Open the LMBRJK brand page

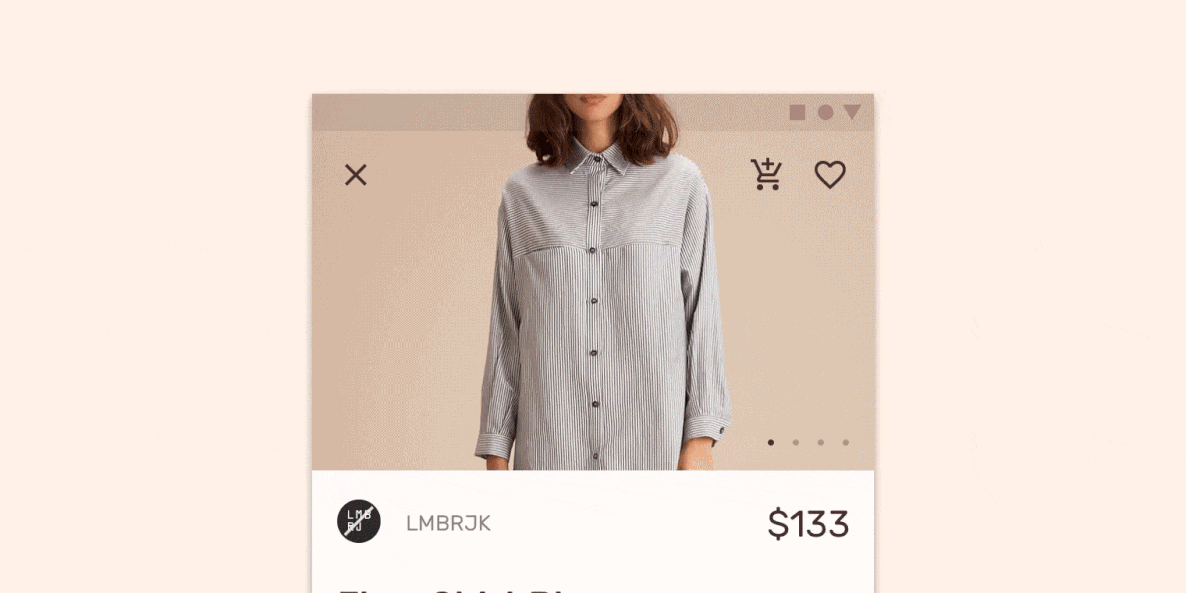(447, 523)
